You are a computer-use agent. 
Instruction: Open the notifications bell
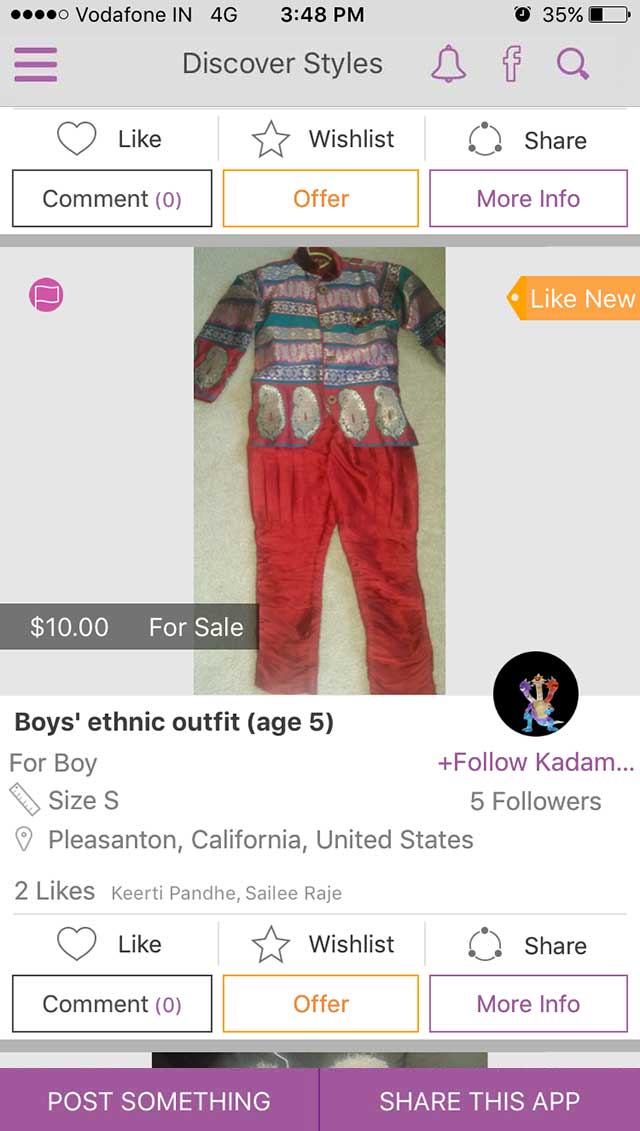pyautogui.click(x=448, y=65)
